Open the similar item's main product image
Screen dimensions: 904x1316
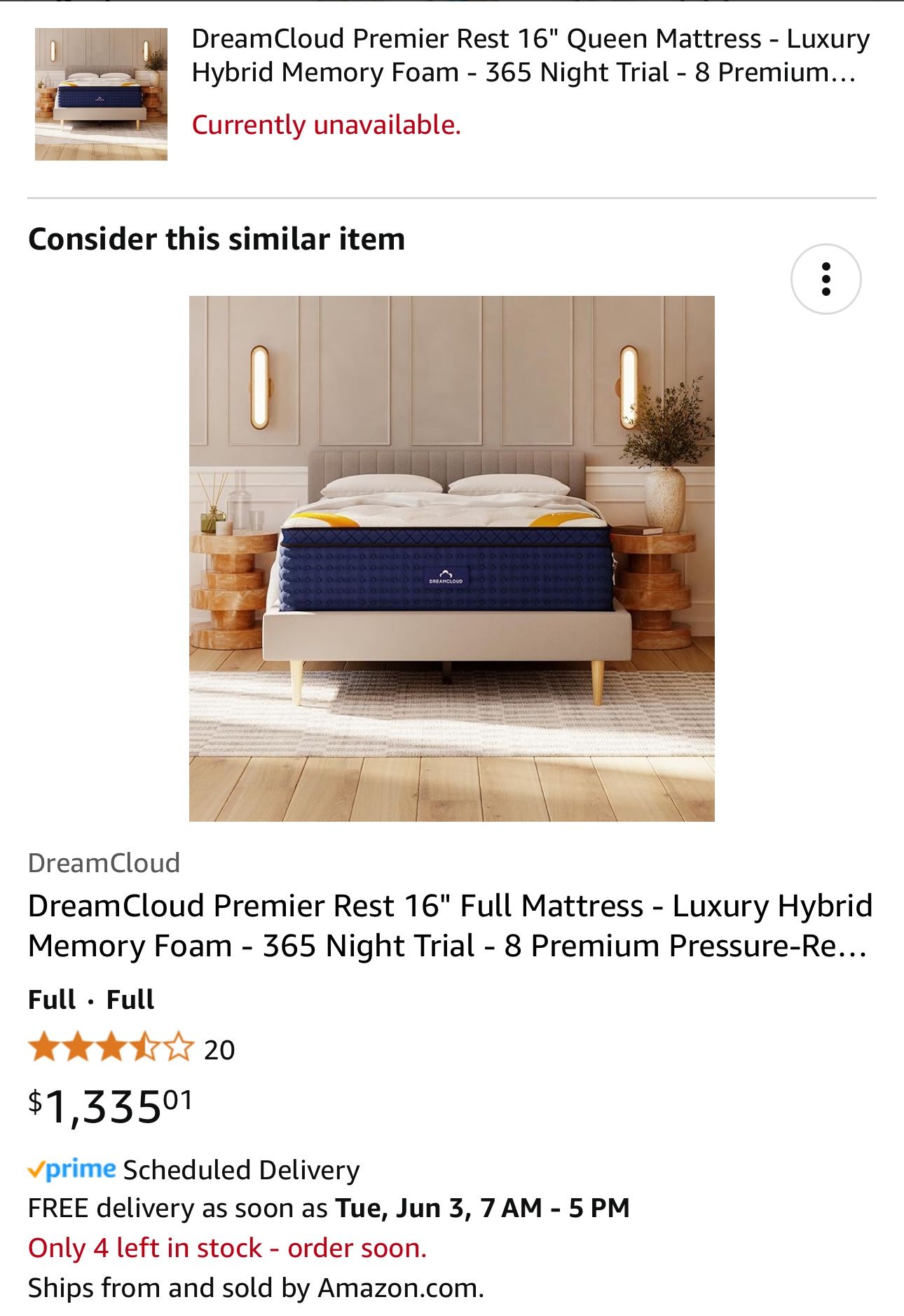(452, 559)
